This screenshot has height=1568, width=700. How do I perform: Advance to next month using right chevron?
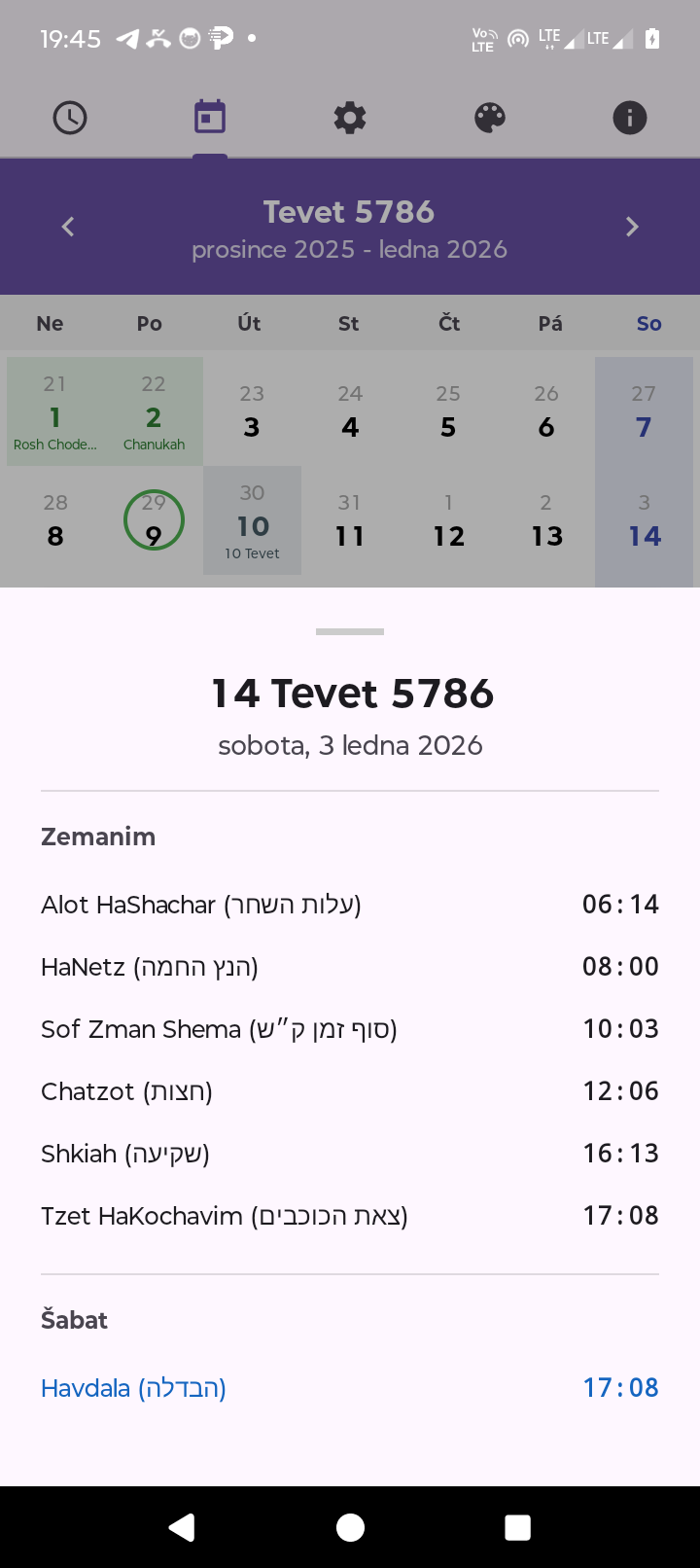(x=632, y=226)
